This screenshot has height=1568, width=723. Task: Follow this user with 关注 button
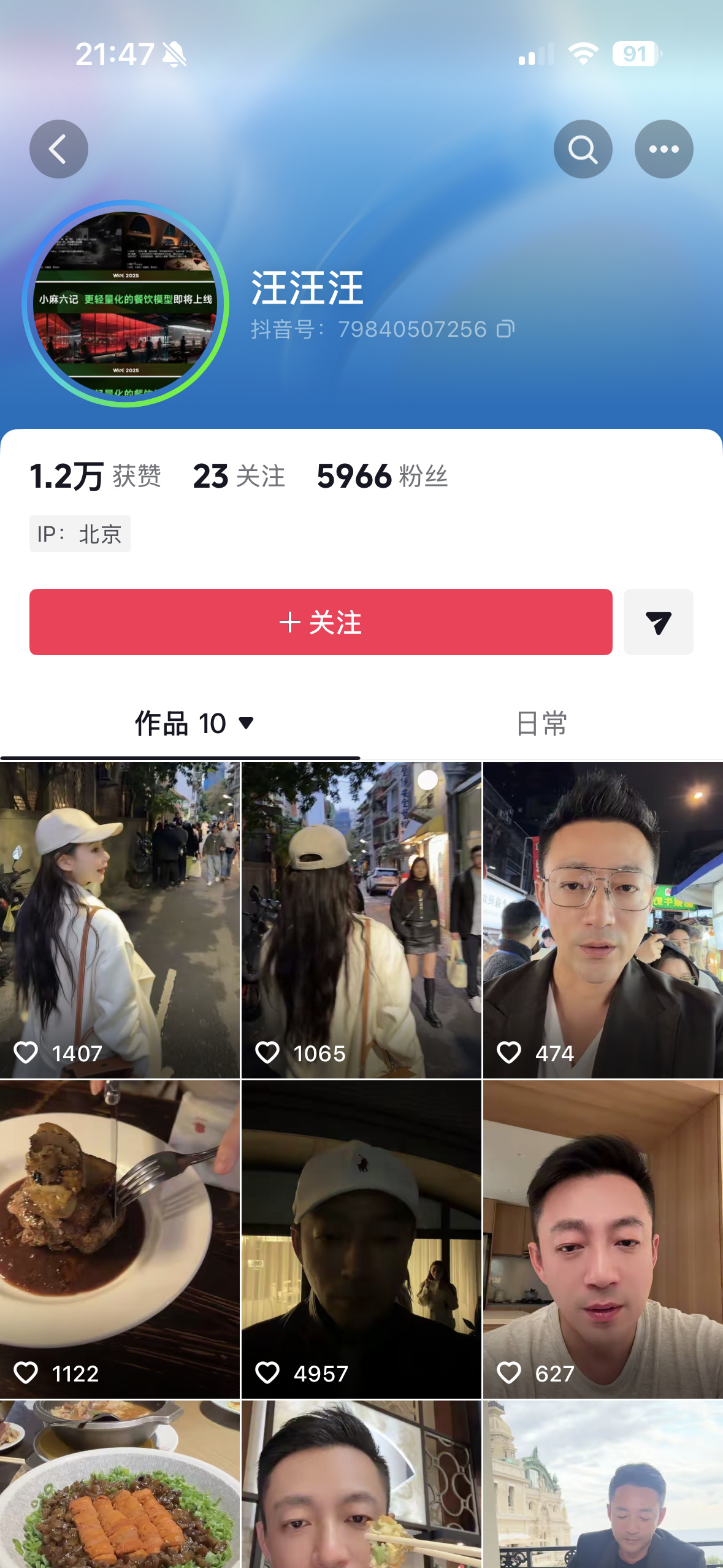pyautogui.click(x=321, y=622)
